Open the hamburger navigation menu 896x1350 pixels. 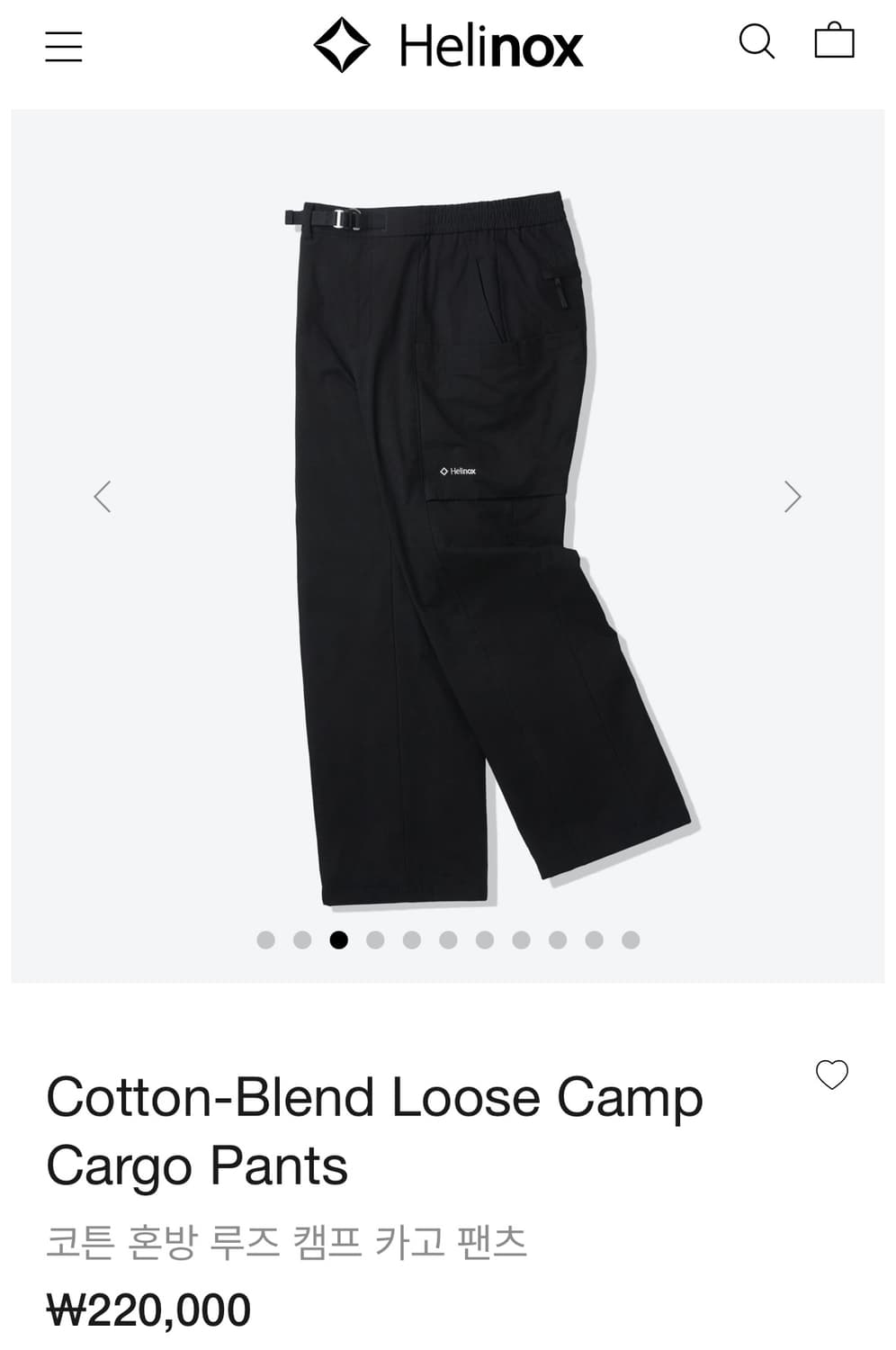pyautogui.click(x=63, y=47)
